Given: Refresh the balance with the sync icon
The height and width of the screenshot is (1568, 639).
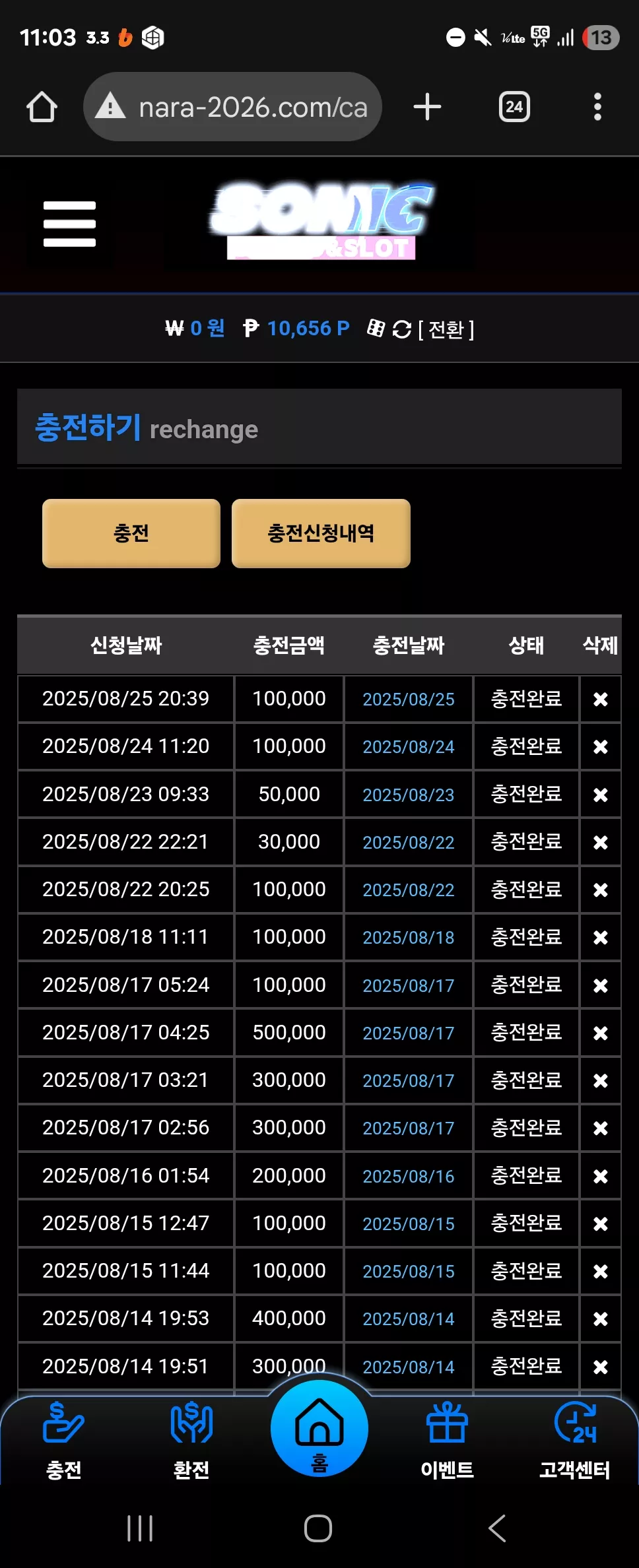Looking at the screenshot, I should [401, 329].
